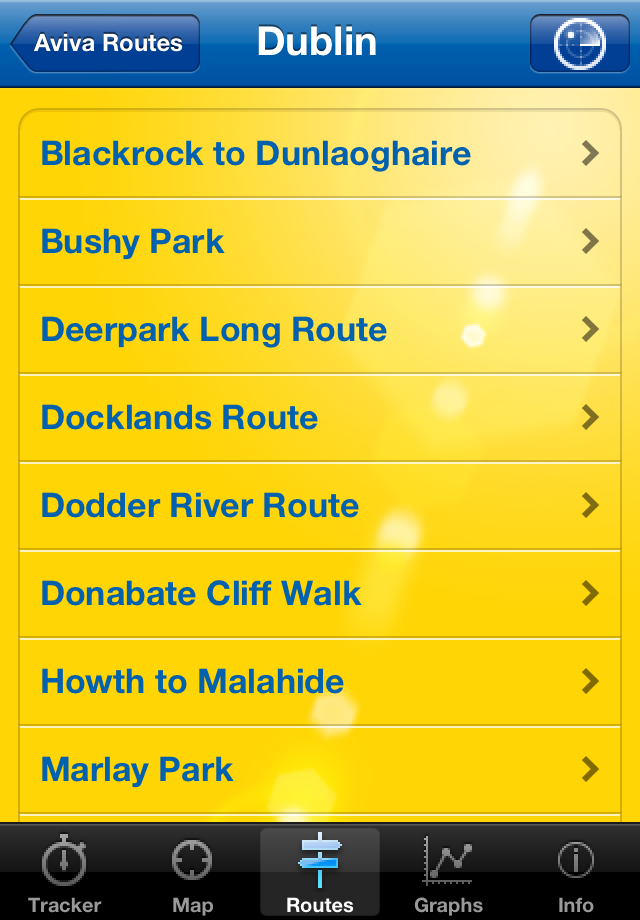
Task: Switch to the Map tab
Action: 192,873
